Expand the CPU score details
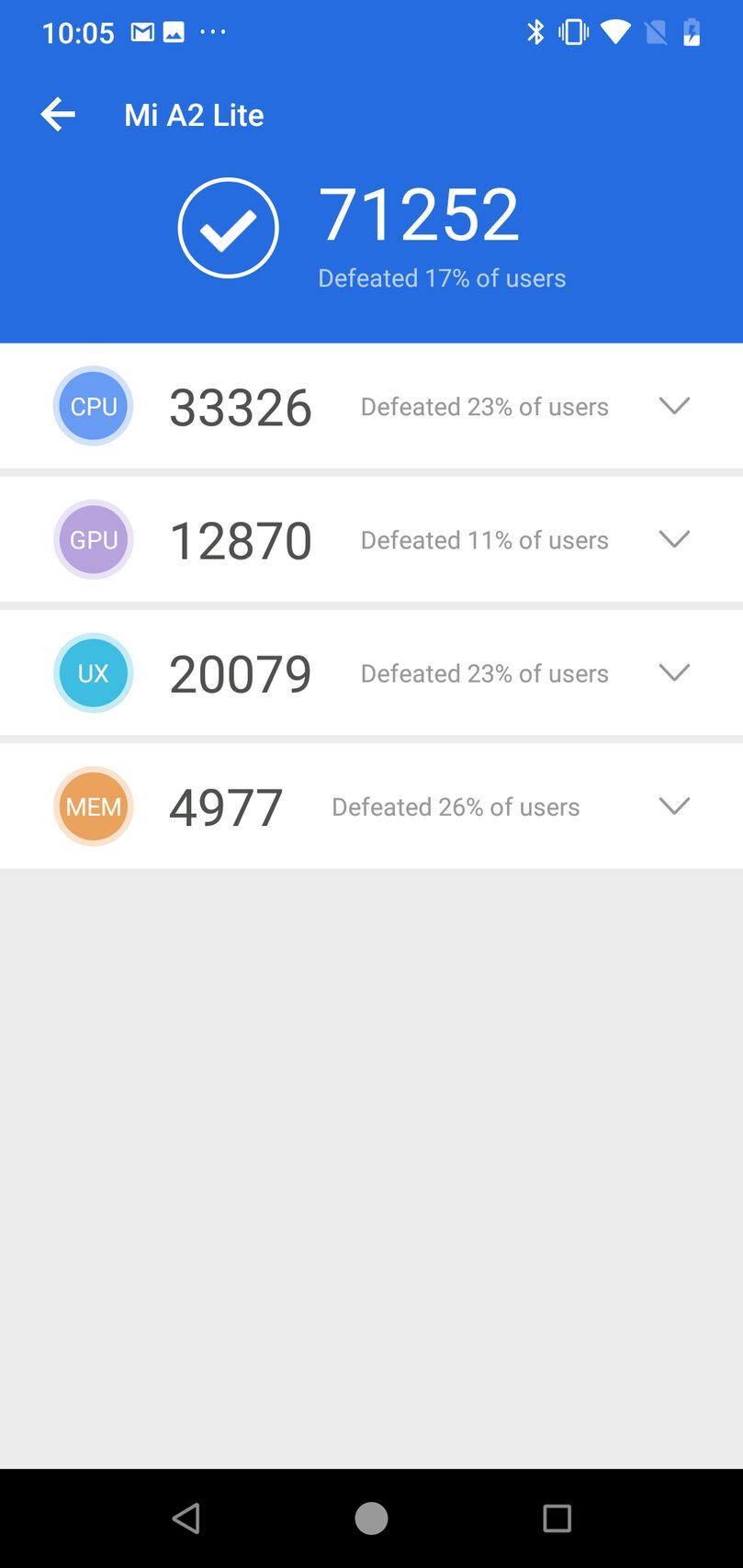The height and width of the screenshot is (1568, 743). click(x=673, y=405)
